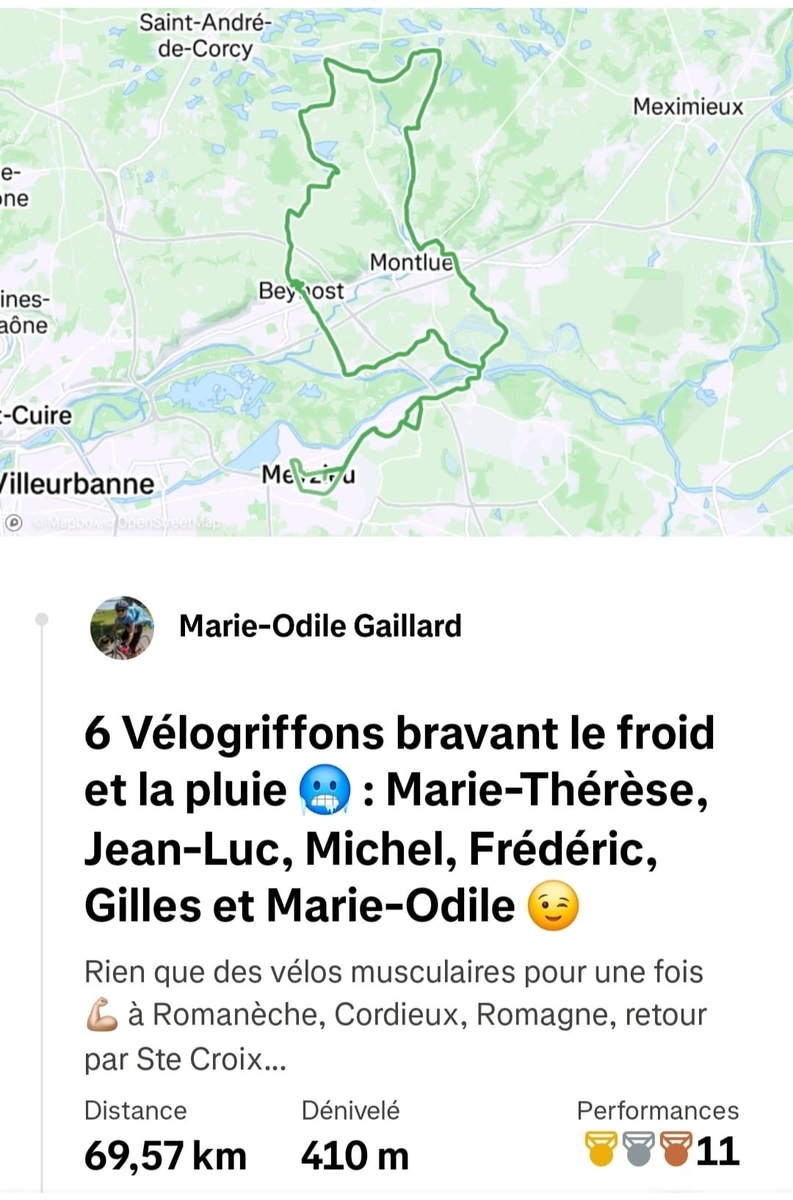
Task: Open the Mapbox attribution info icon
Action: click(x=14, y=522)
